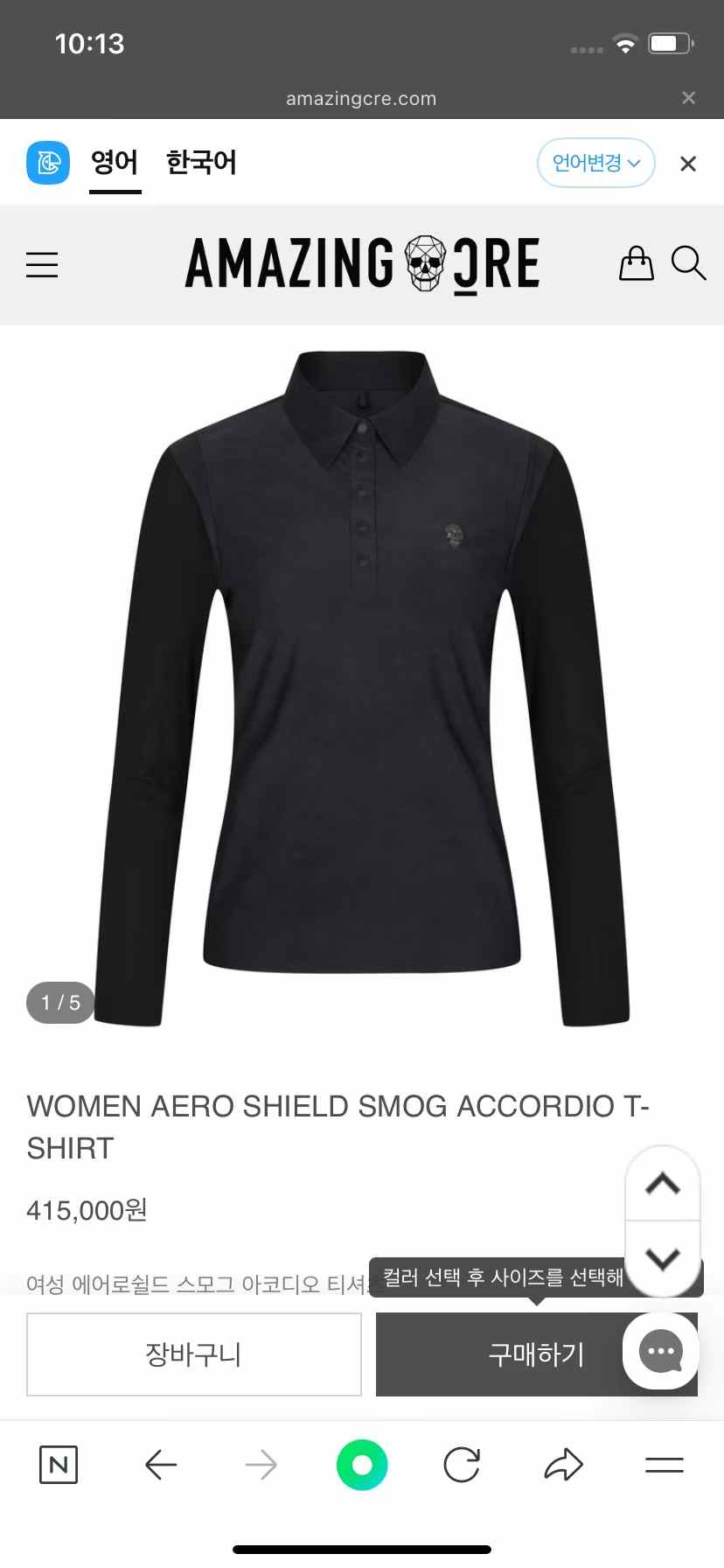Jump to bottom of page arrow
Screen dimensions: 724x1568
point(662,1258)
